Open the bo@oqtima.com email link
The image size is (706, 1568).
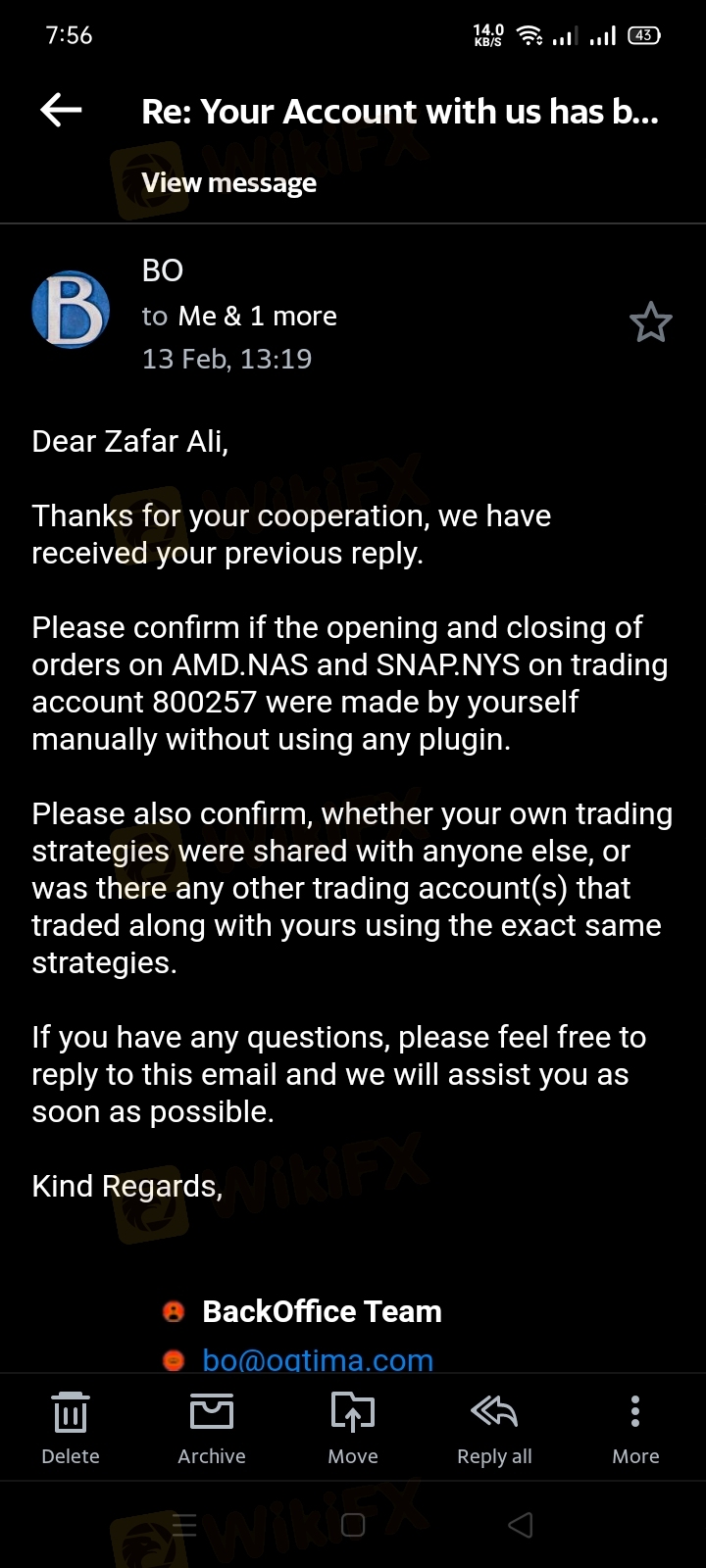(x=318, y=1359)
